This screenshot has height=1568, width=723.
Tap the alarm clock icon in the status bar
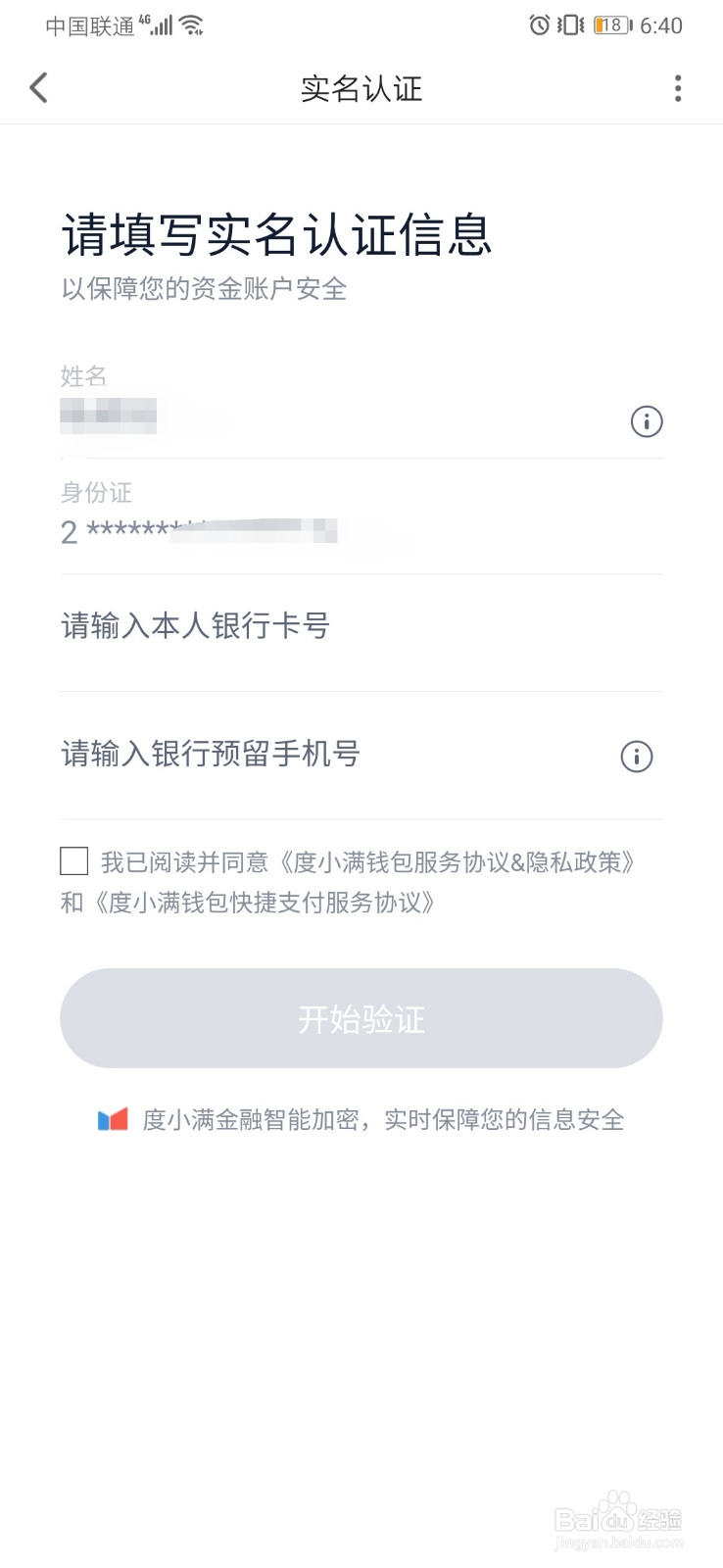pos(538,24)
